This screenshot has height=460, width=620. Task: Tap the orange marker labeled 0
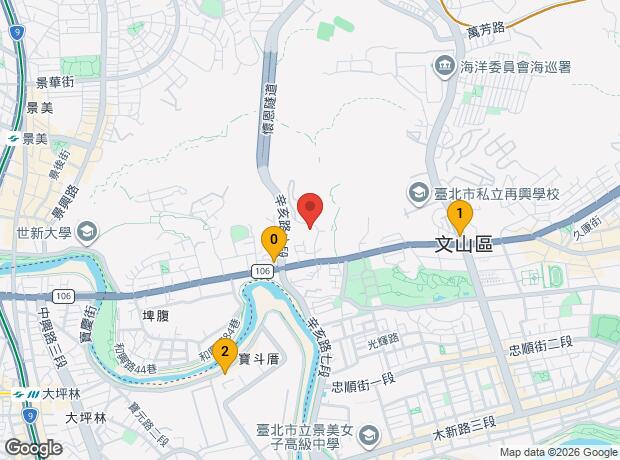click(272, 242)
